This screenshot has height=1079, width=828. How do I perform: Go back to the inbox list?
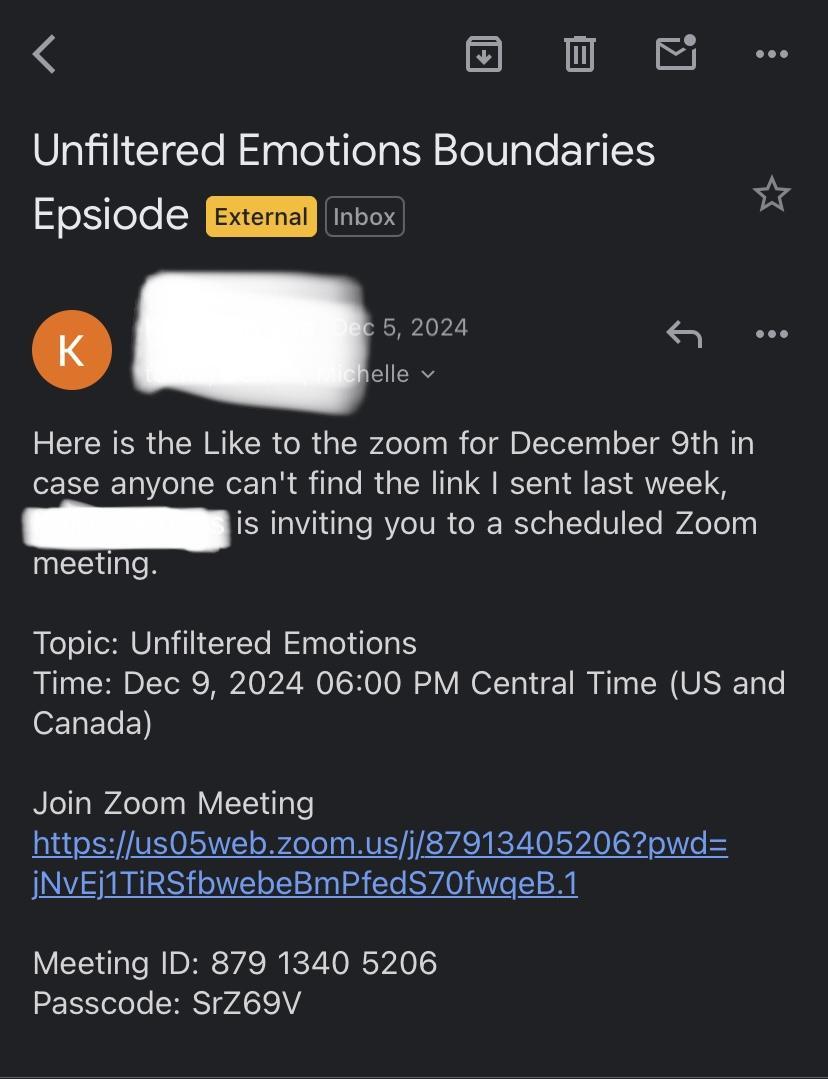(45, 54)
